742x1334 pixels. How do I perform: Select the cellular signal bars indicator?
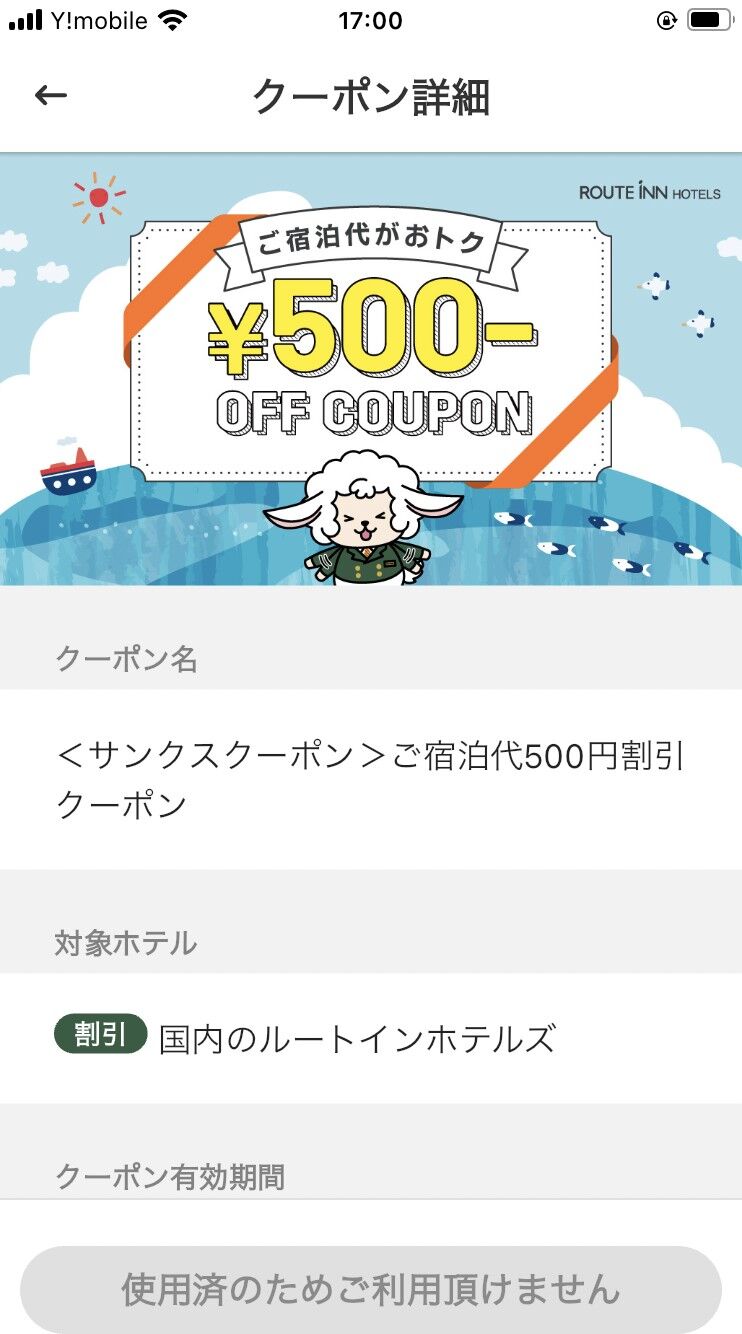coord(25,19)
